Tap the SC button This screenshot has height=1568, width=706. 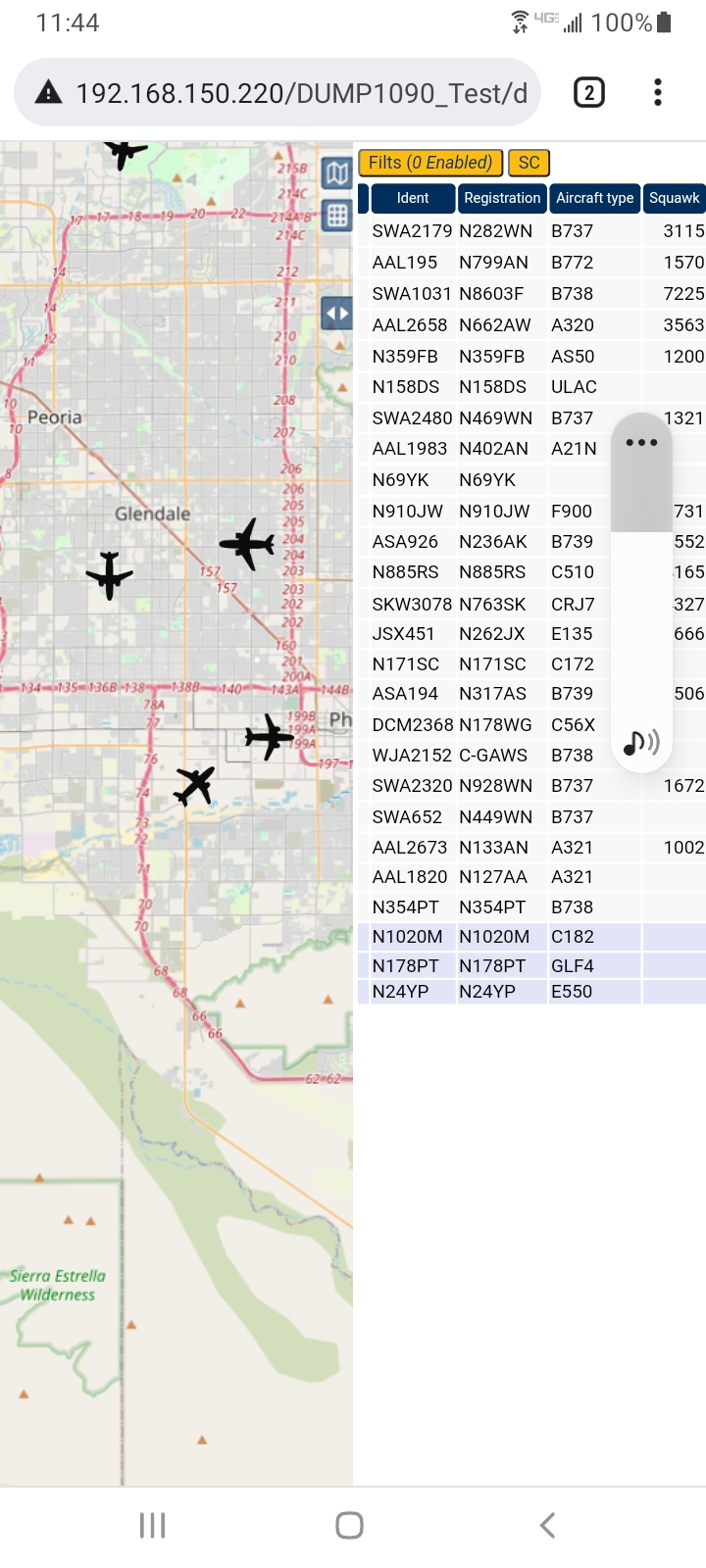click(529, 163)
